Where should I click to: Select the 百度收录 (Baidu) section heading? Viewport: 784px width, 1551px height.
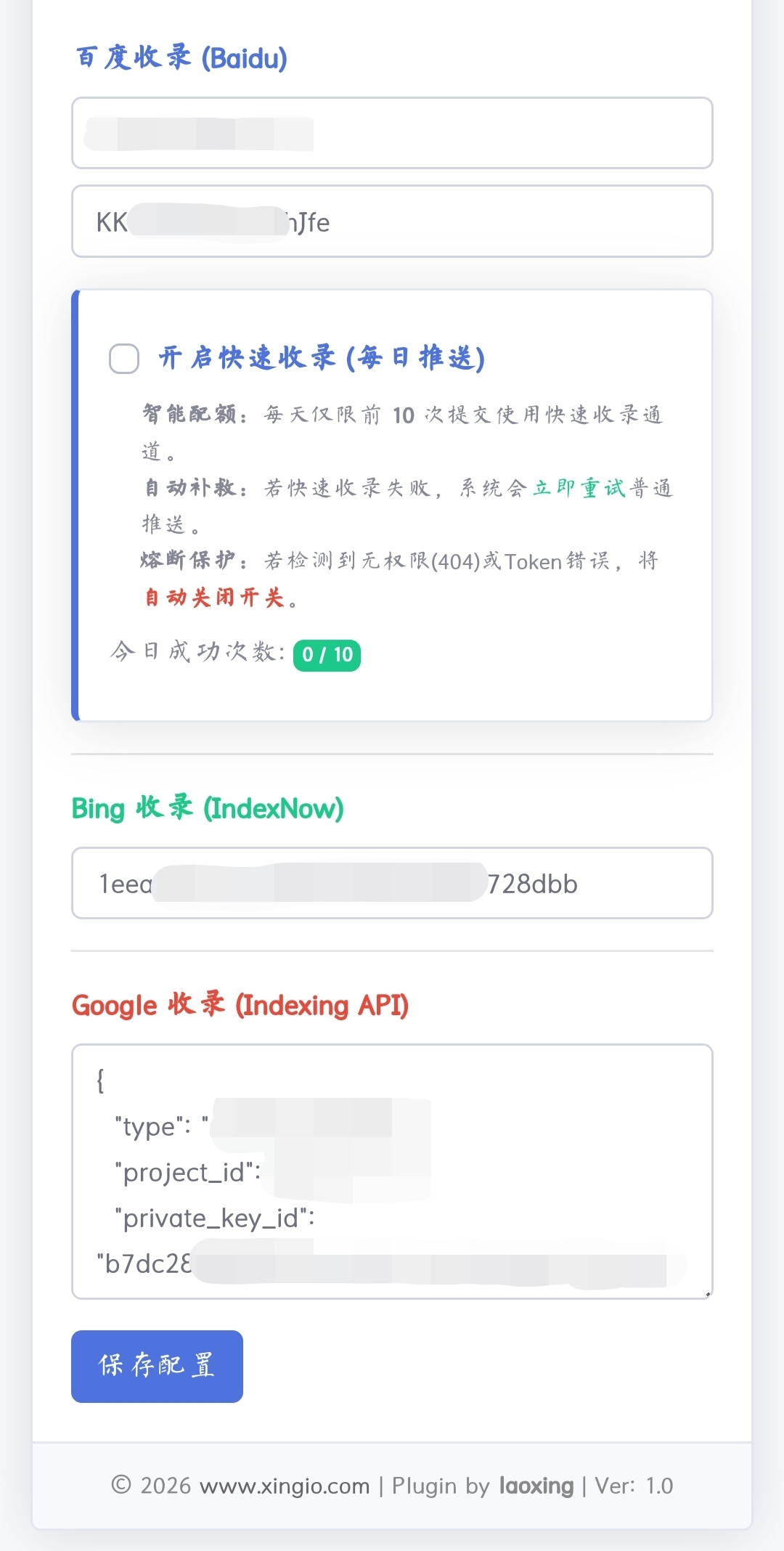pos(180,57)
